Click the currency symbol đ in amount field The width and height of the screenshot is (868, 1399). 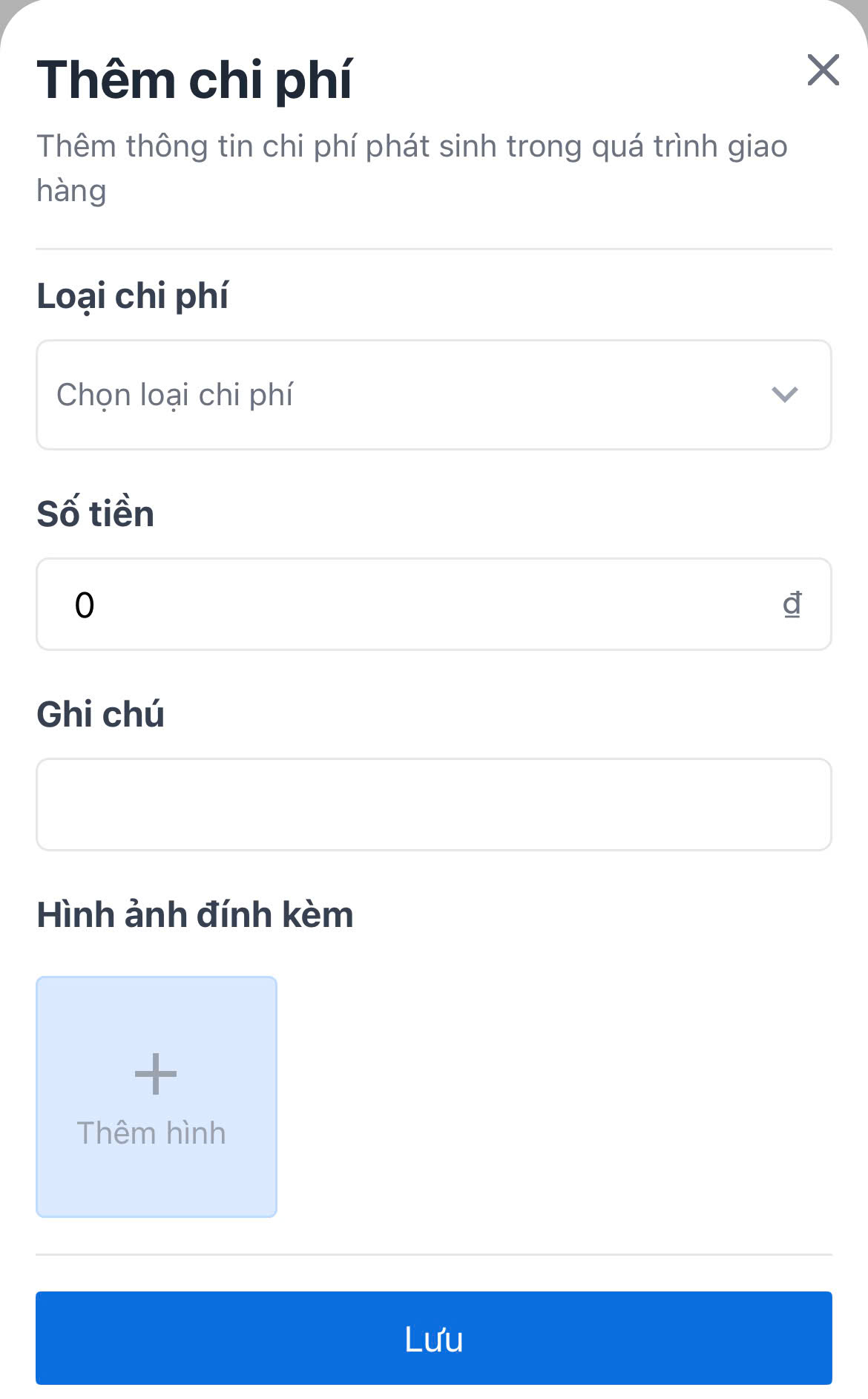[x=794, y=604]
